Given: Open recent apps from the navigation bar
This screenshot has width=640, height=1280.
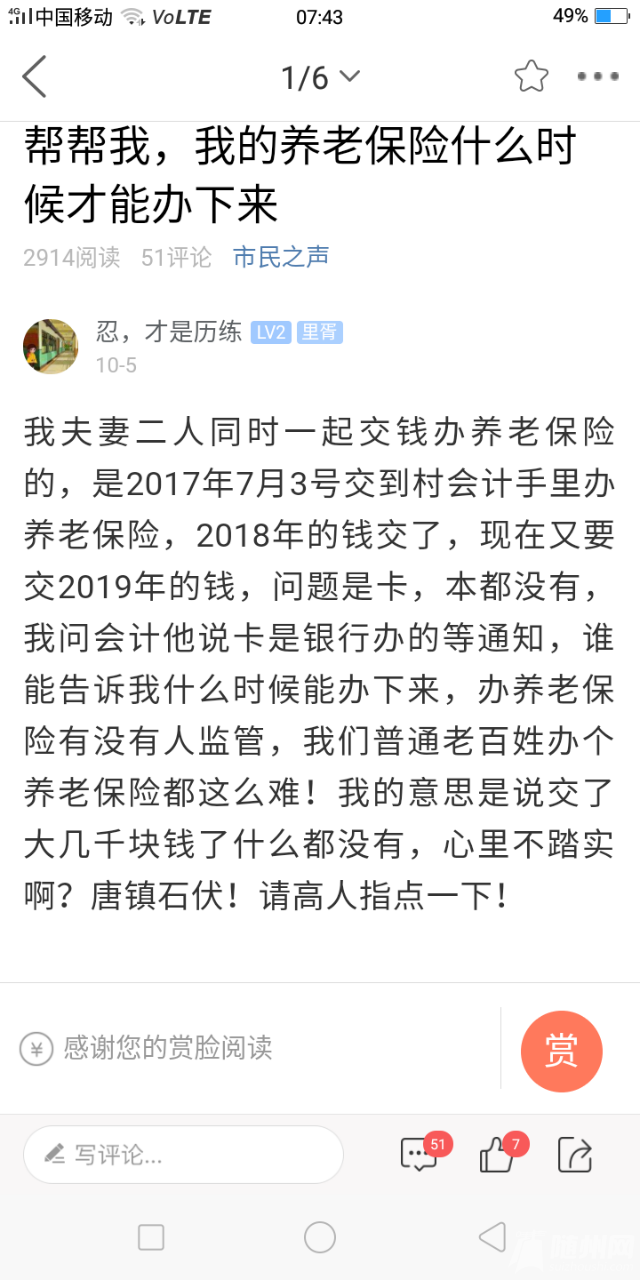Looking at the screenshot, I should [151, 1237].
